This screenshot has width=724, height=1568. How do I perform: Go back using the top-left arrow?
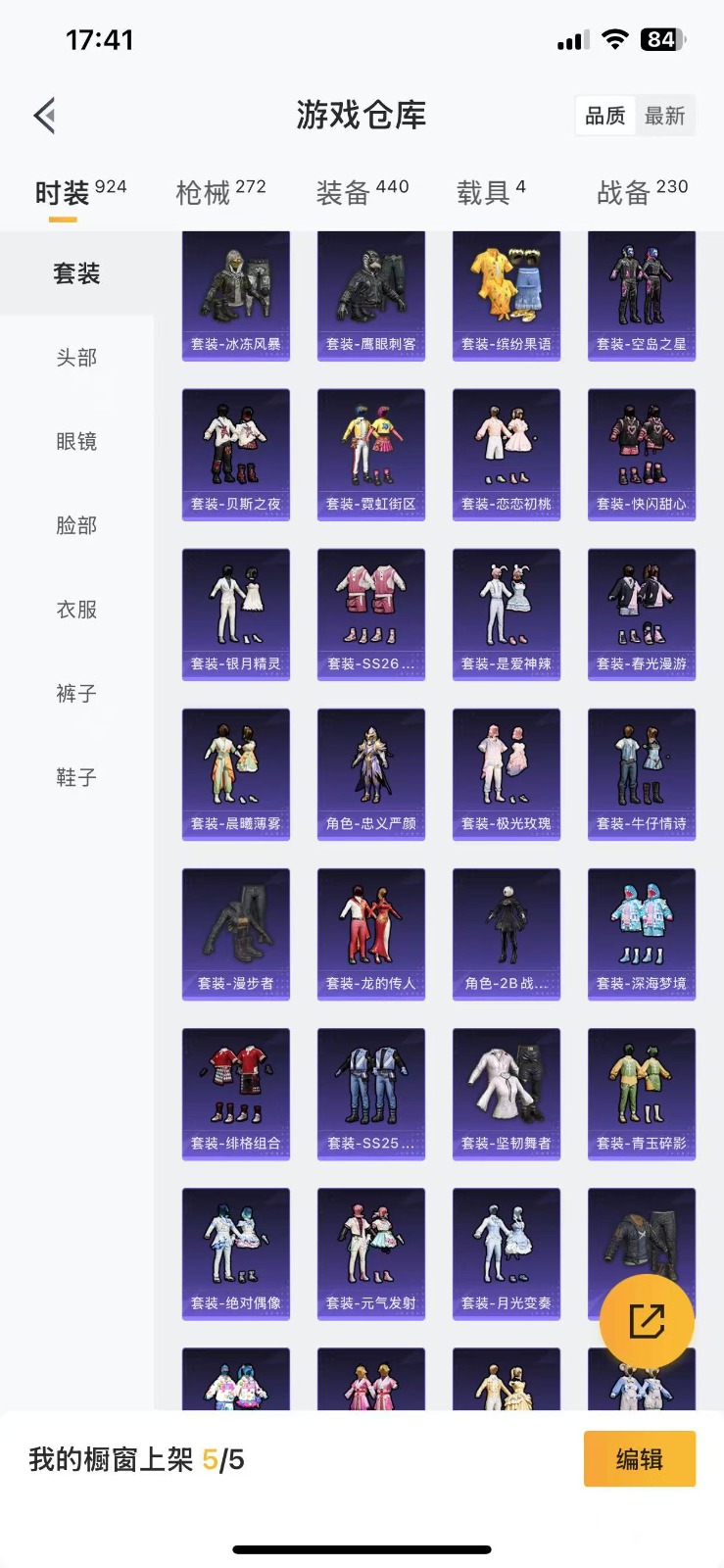click(x=45, y=116)
